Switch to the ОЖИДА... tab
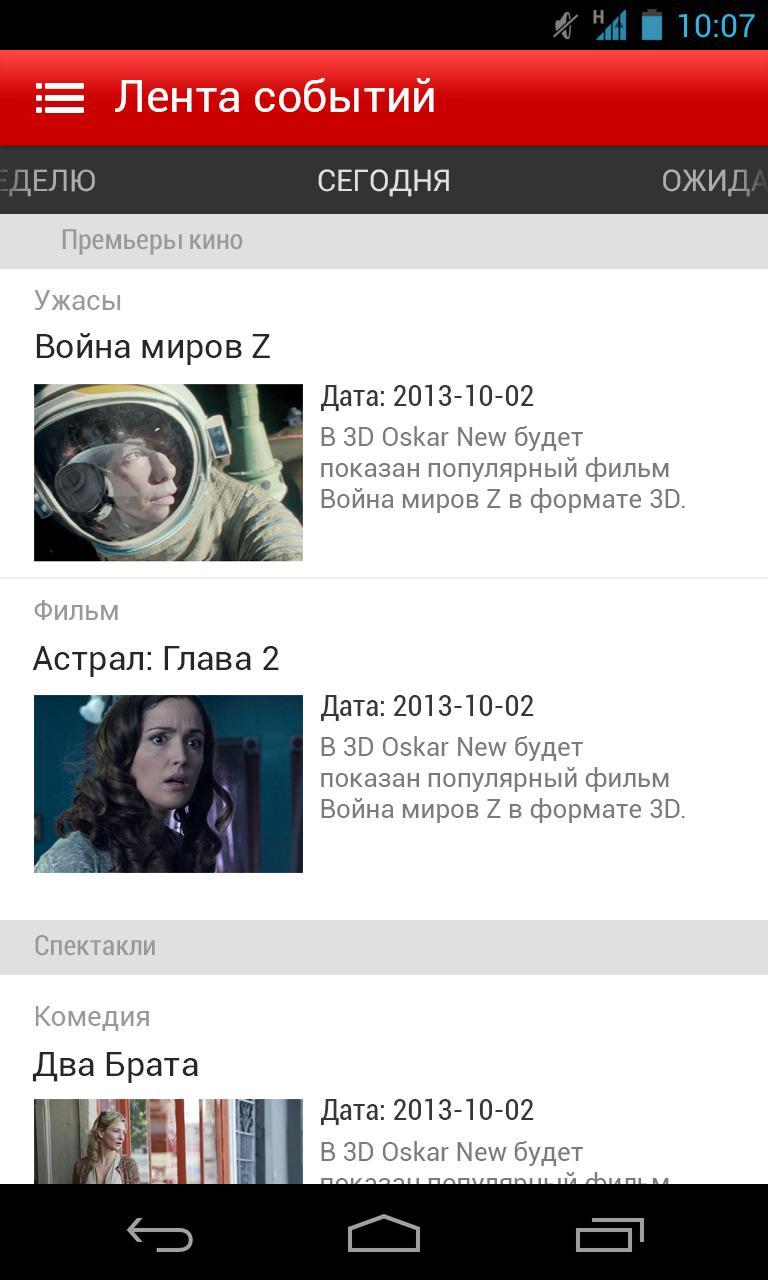Viewport: 768px width, 1280px height. coord(714,181)
